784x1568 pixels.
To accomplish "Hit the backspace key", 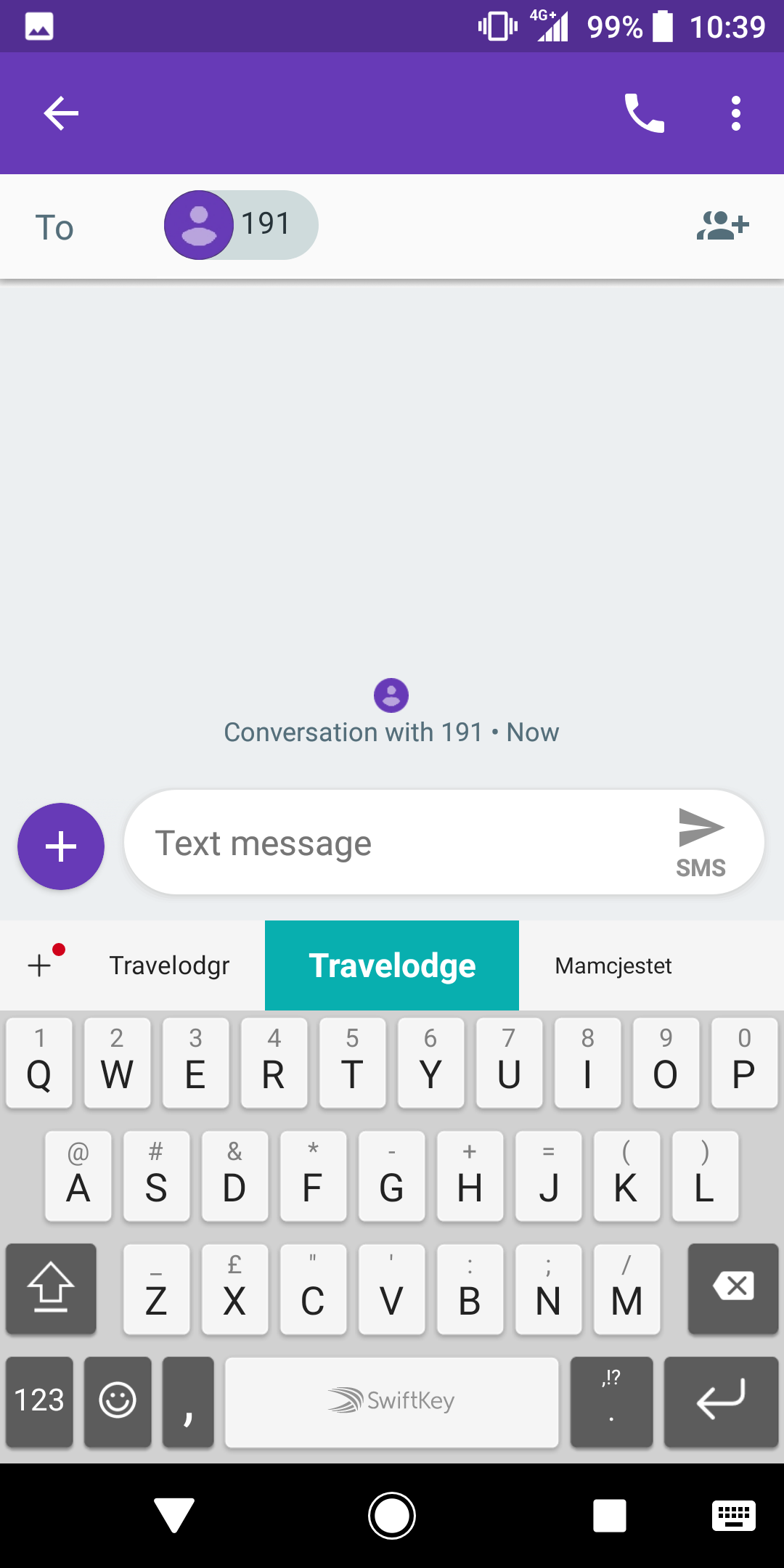I will click(x=733, y=1288).
